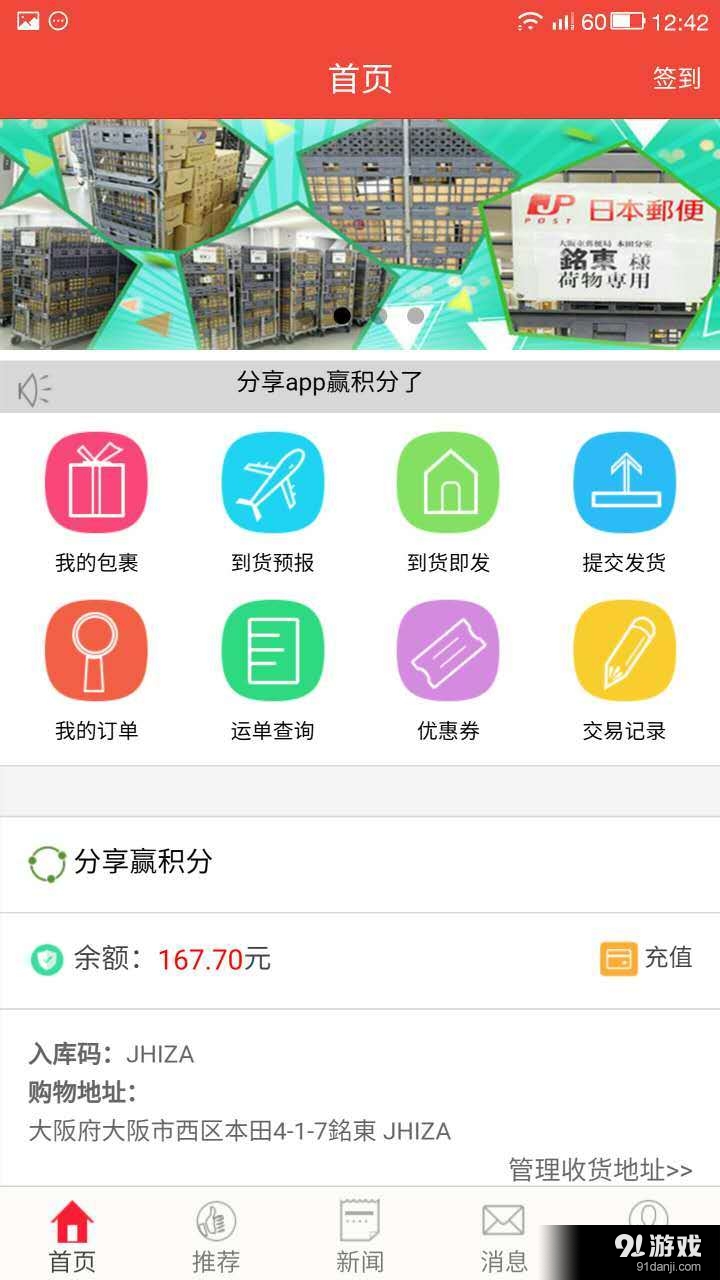Switch to the 新闻 tab
This screenshot has height=1280, width=720.
point(360,1236)
